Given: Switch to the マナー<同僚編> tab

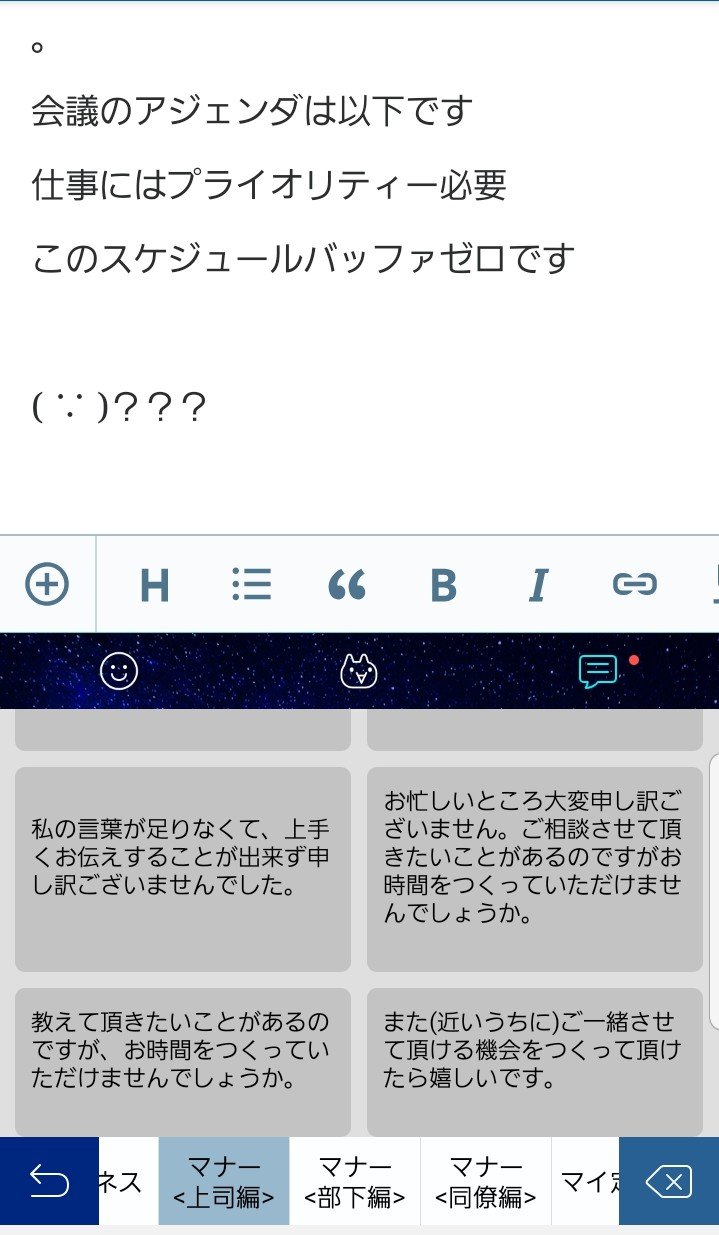Looking at the screenshot, I should coord(486,1181).
